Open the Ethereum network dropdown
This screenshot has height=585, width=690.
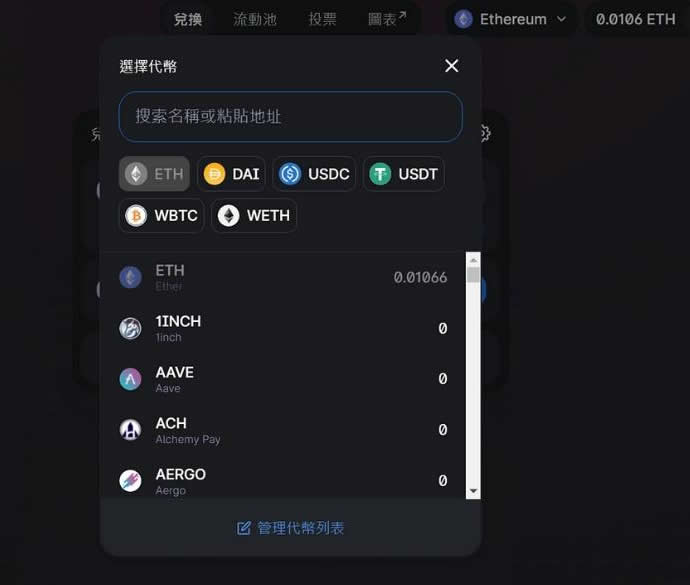(x=511, y=19)
